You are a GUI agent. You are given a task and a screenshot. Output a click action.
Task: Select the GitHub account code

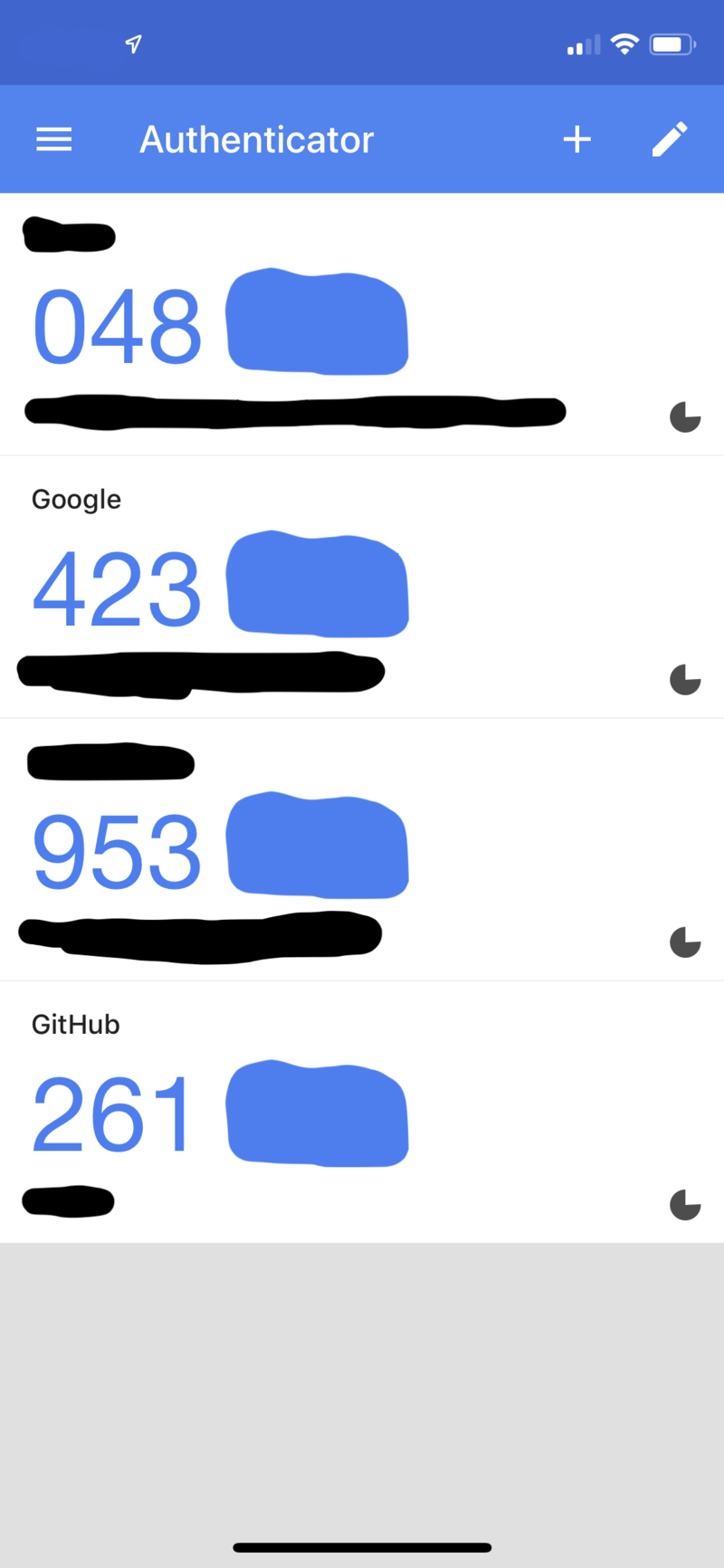pyautogui.click(x=220, y=1114)
